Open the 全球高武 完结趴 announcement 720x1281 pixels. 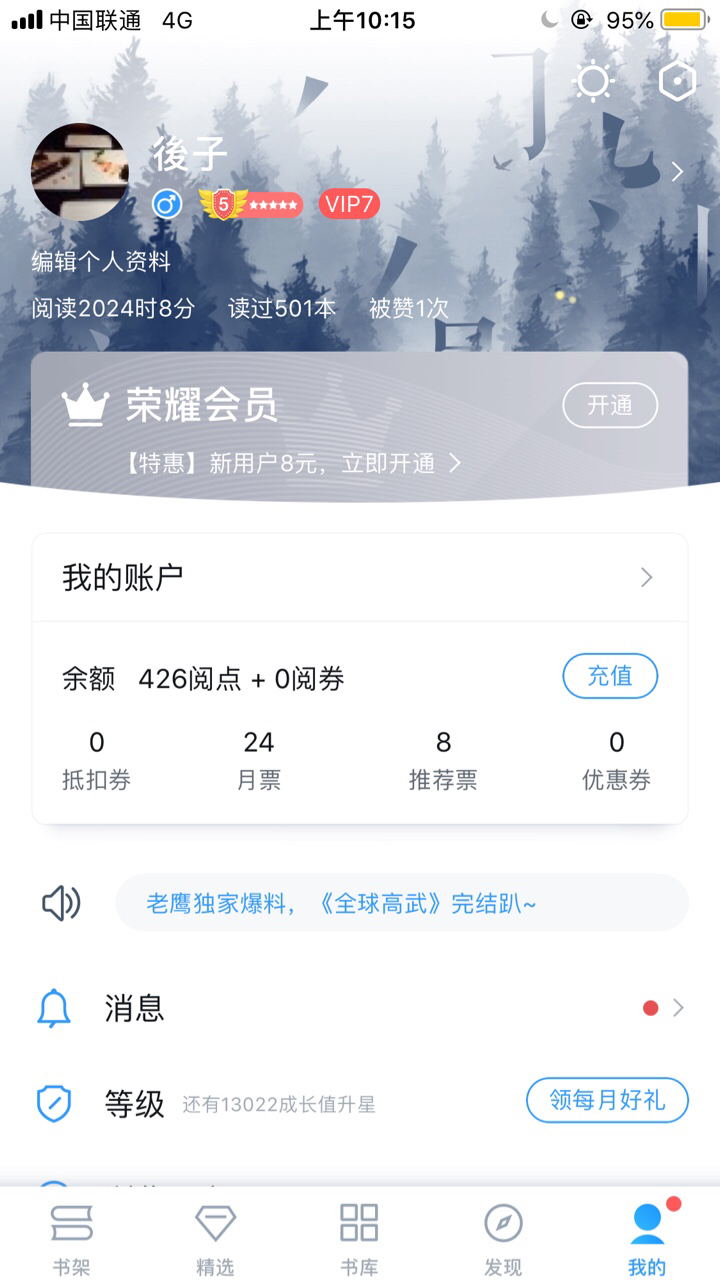[x=402, y=904]
